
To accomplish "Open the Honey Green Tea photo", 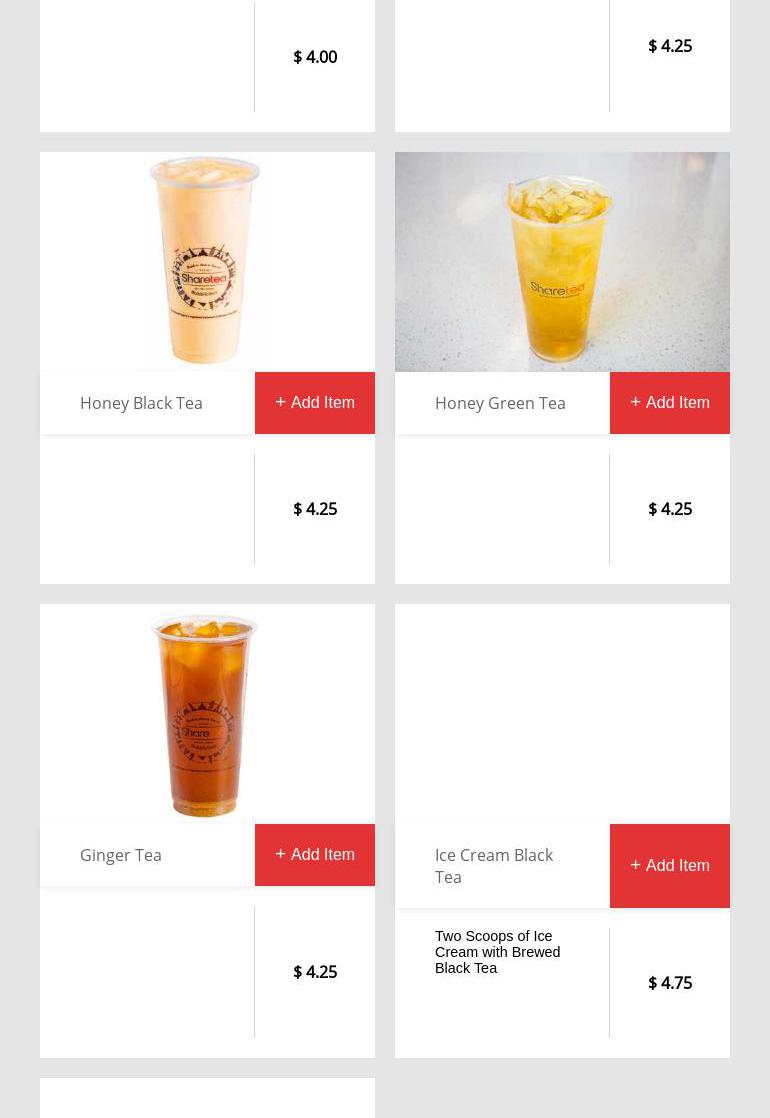I will tap(562, 262).
